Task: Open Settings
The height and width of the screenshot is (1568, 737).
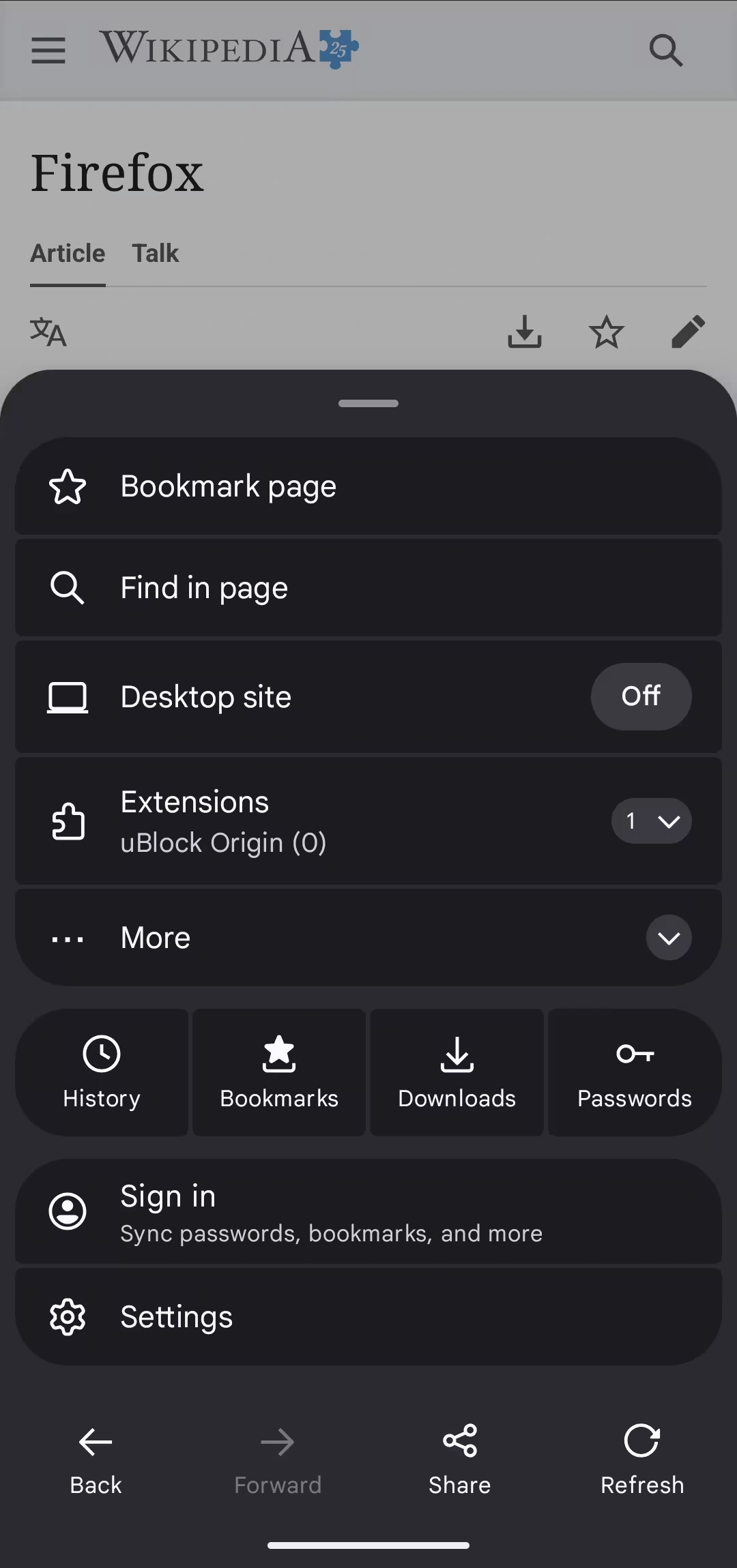Action: pos(369,1316)
